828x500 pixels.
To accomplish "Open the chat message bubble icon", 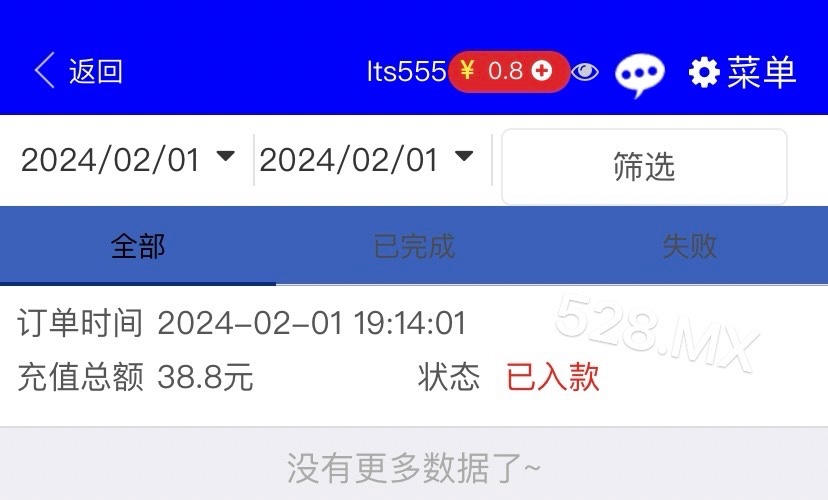I will (640, 74).
